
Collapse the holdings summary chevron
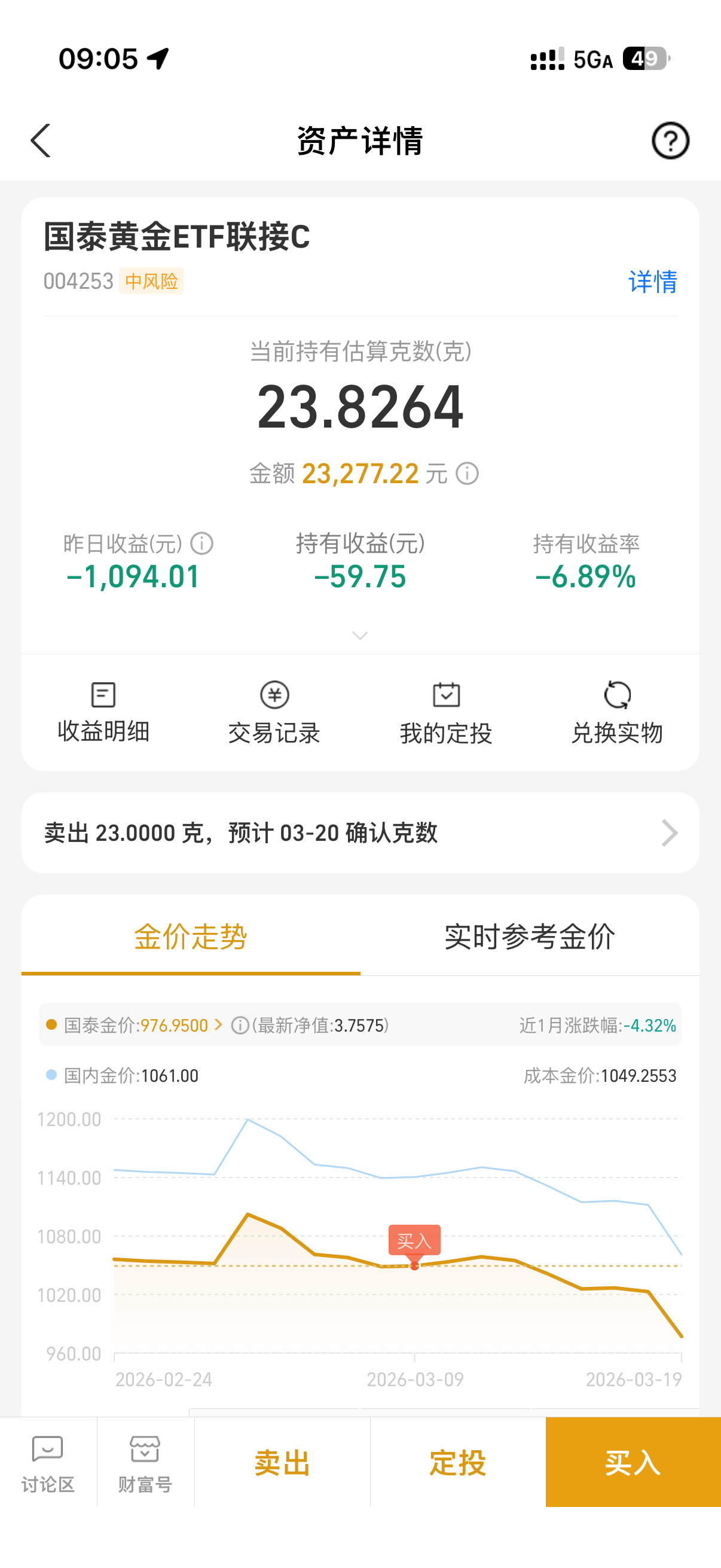click(360, 635)
